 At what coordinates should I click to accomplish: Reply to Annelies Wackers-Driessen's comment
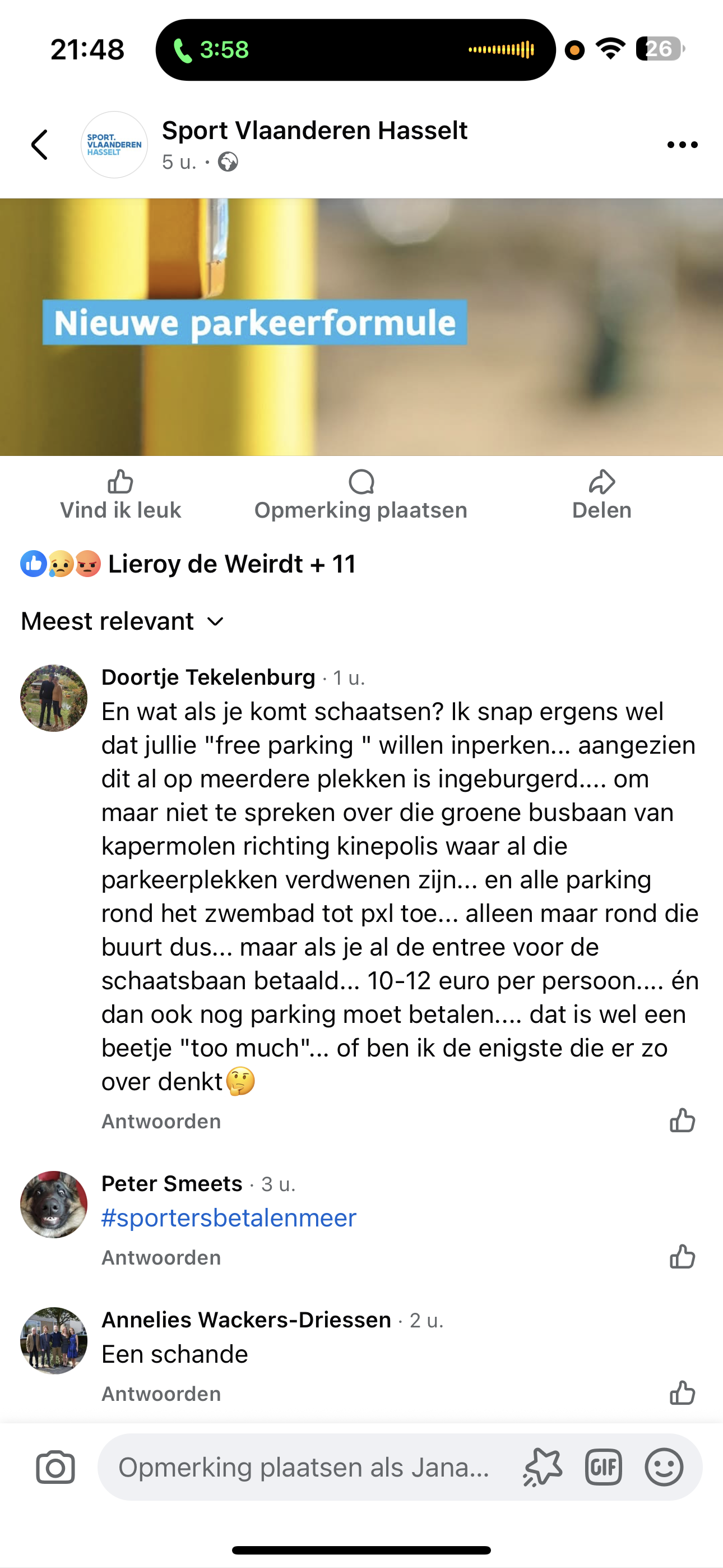click(x=161, y=1394)
